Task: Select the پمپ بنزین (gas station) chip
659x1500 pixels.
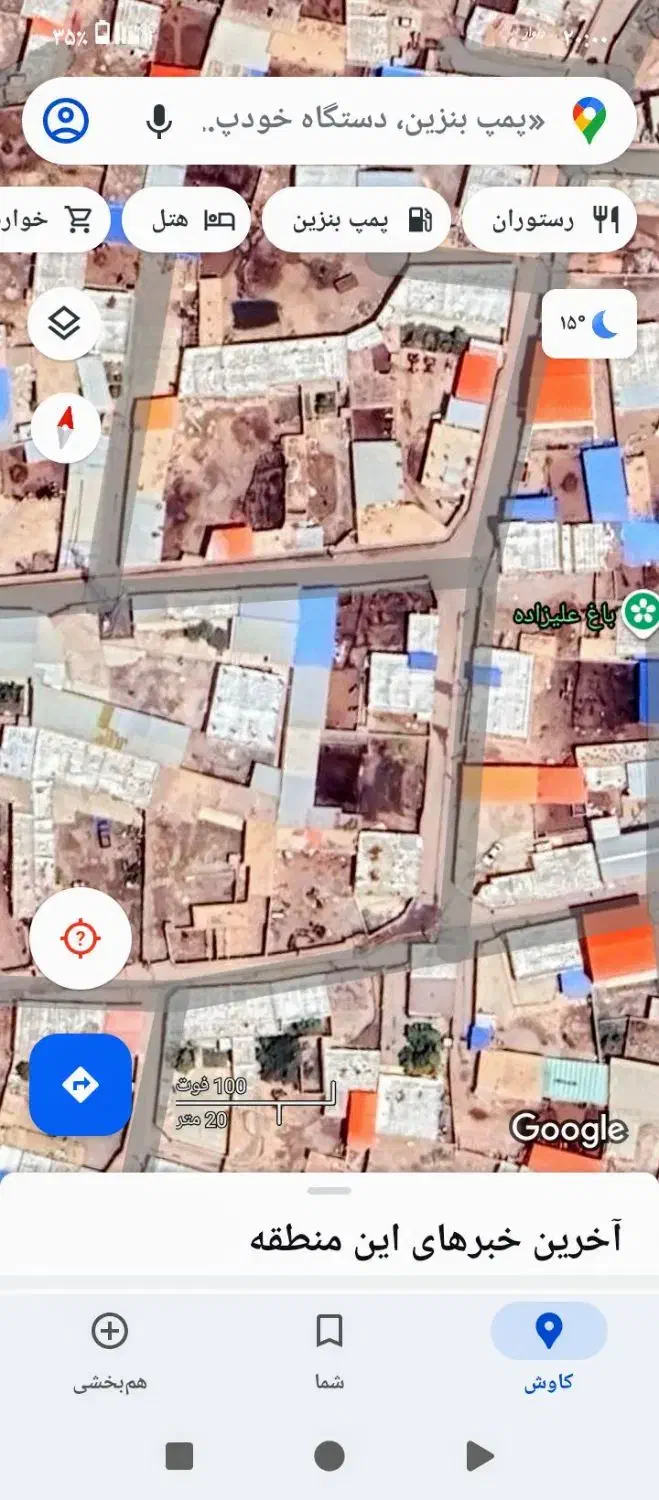Action: point(356,220)
